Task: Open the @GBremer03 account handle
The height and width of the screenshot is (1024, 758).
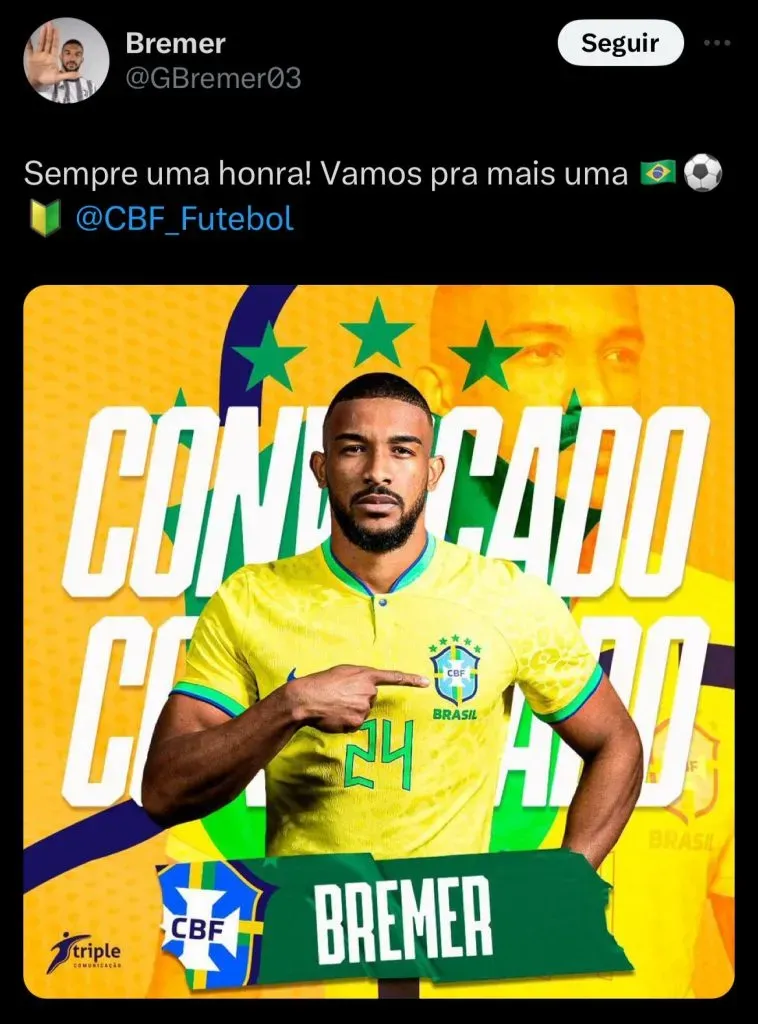Action: (x=213, y=78)
